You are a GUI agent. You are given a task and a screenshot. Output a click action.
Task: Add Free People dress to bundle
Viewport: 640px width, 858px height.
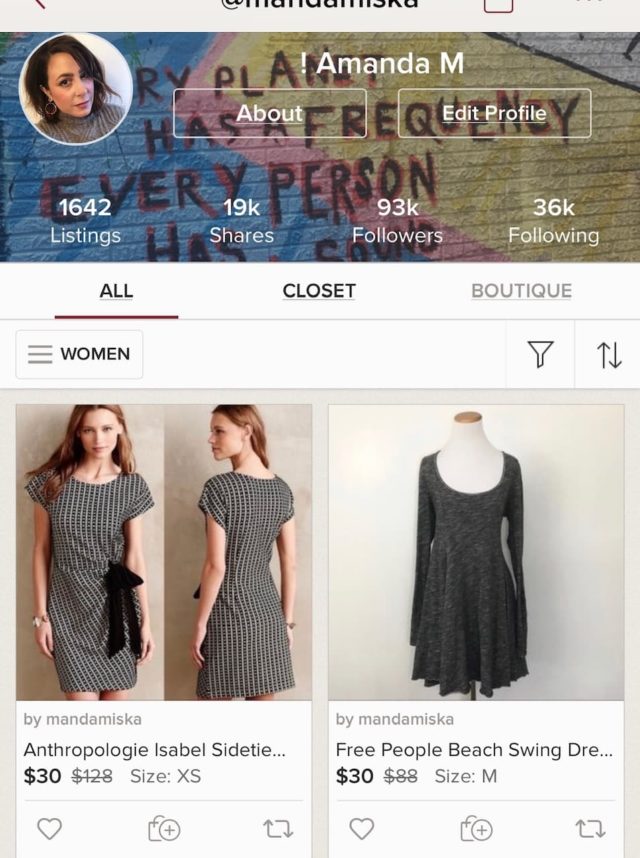476,828
